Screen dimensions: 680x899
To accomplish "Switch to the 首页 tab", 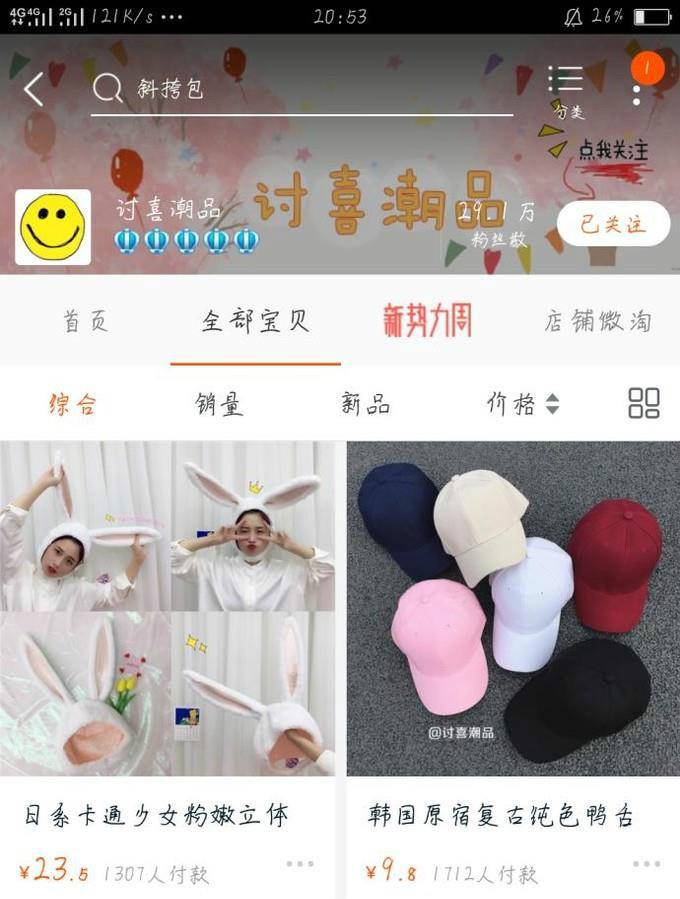I will (86, 321).
